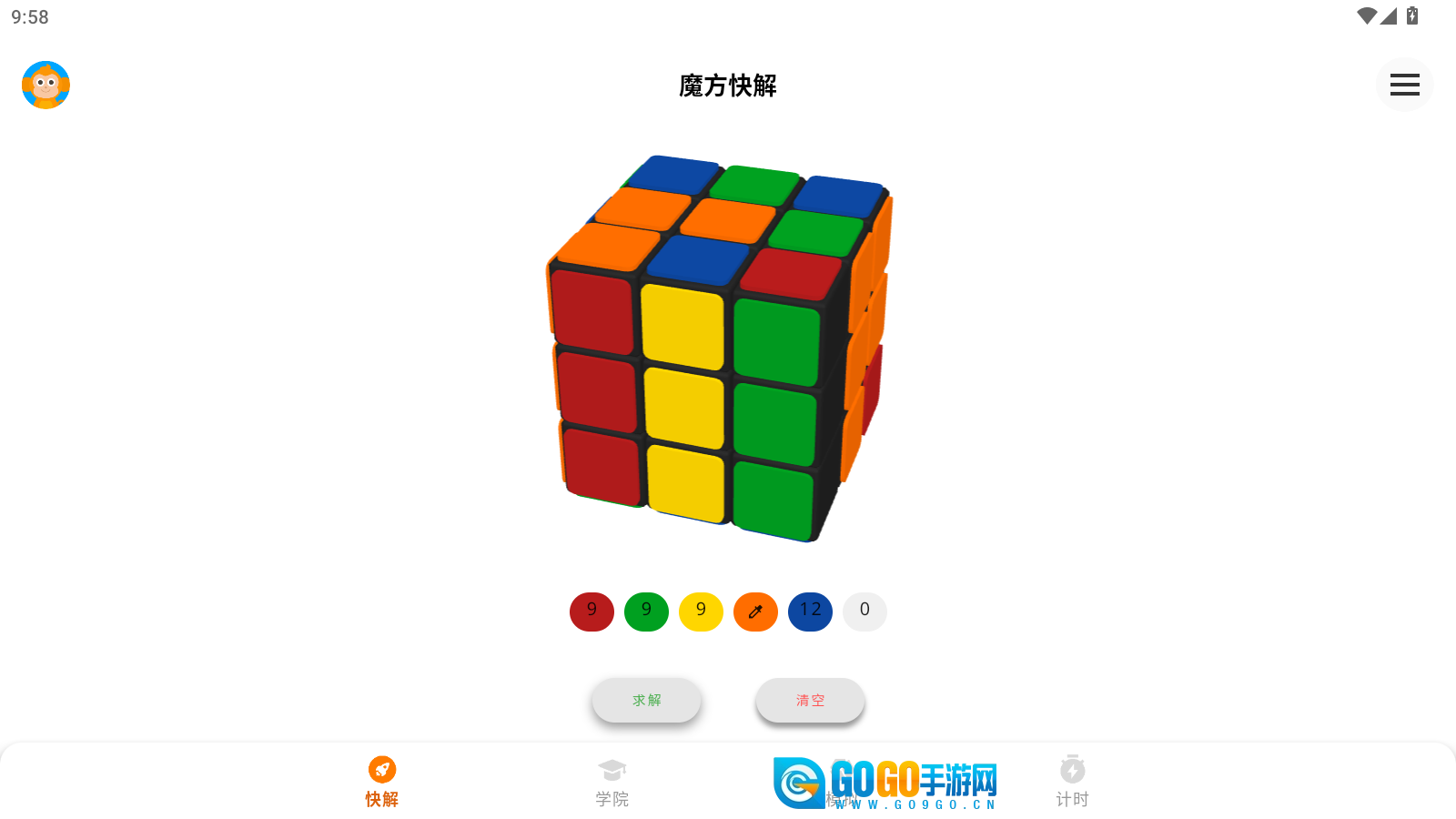Open the 计时 timer tab
This screenshot has height=819, width=1456.
1072,782
